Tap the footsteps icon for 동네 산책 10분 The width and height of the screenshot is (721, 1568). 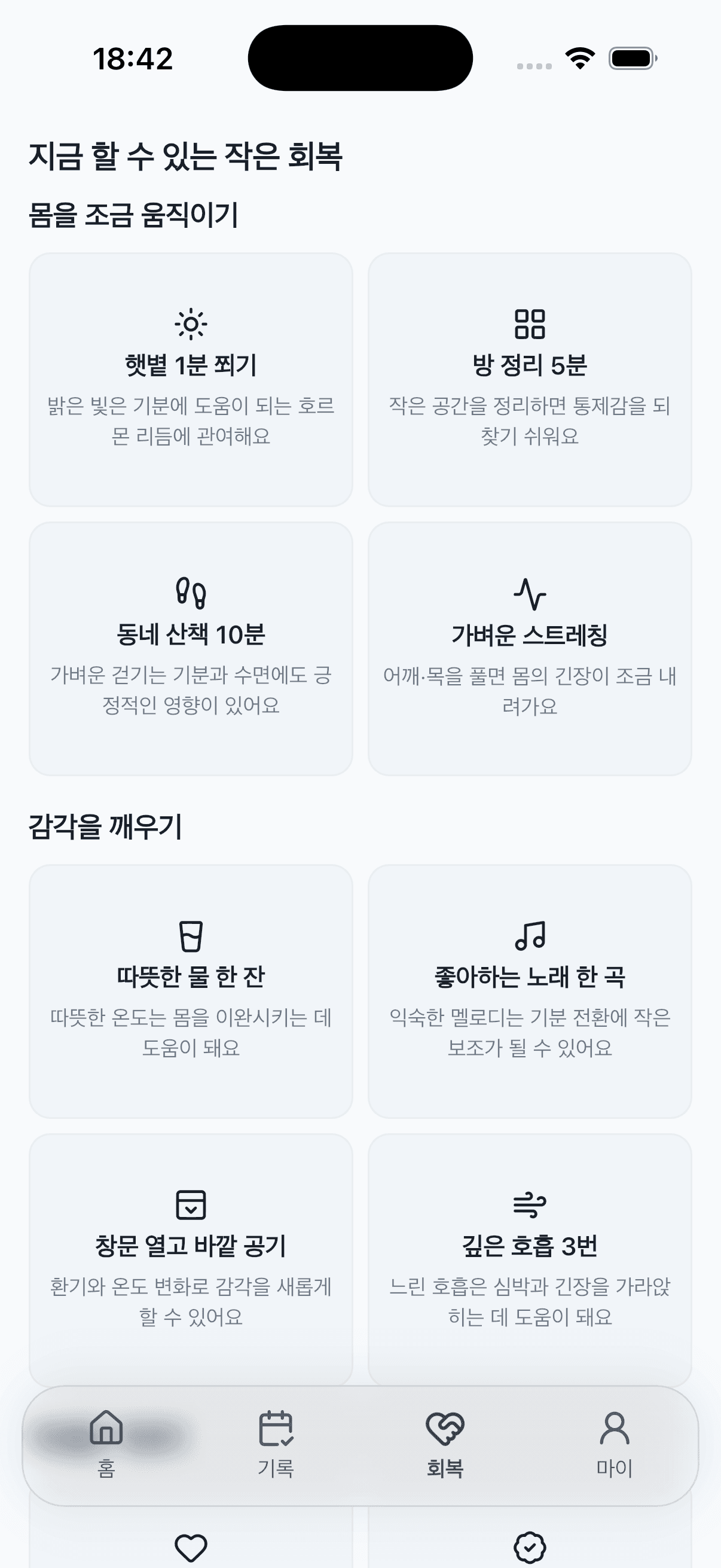pyautogui.click(x=191, y=593)
